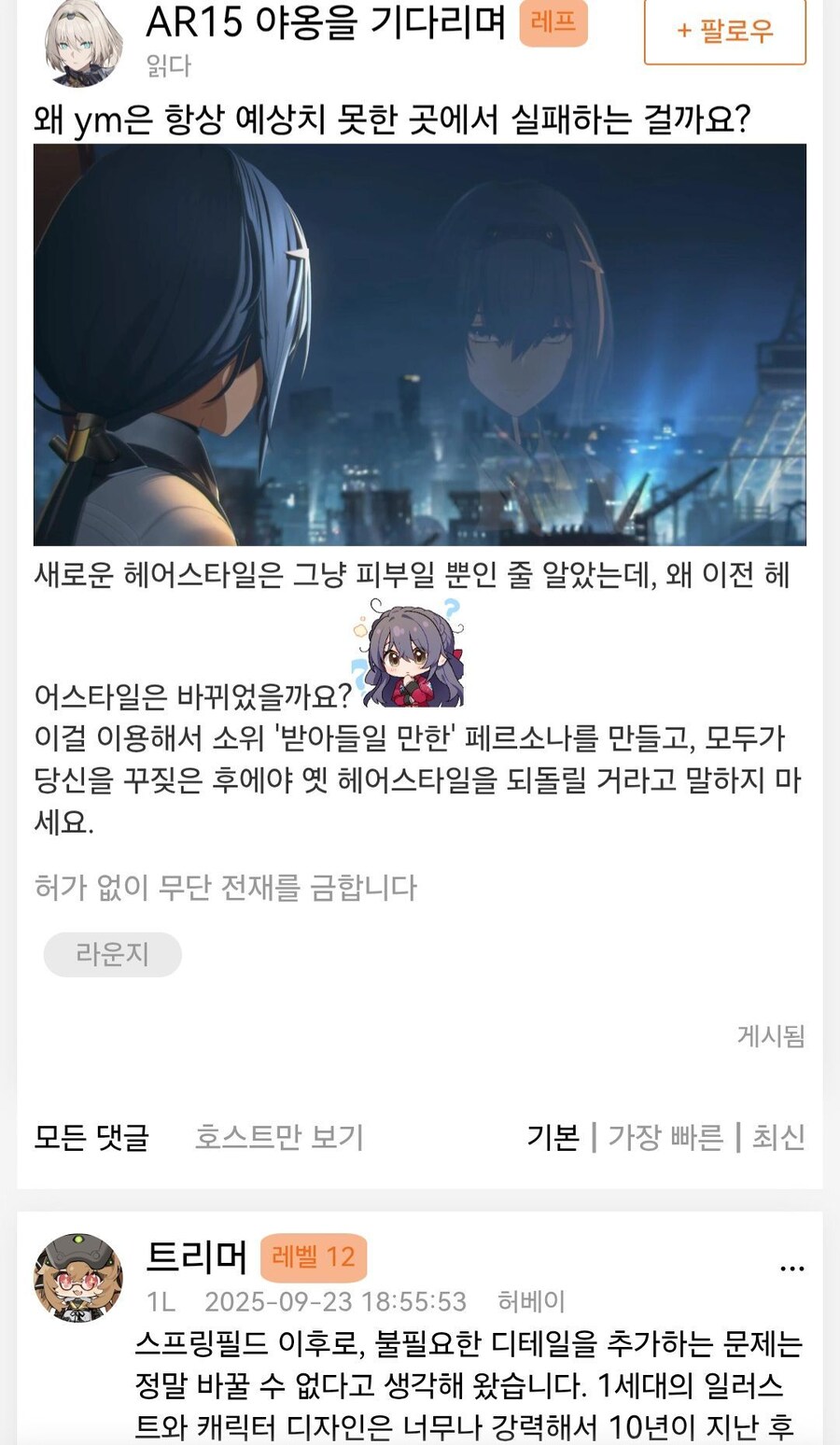
Task: View 트리머's profile avatar
Action: click(x=78, y=1276)
